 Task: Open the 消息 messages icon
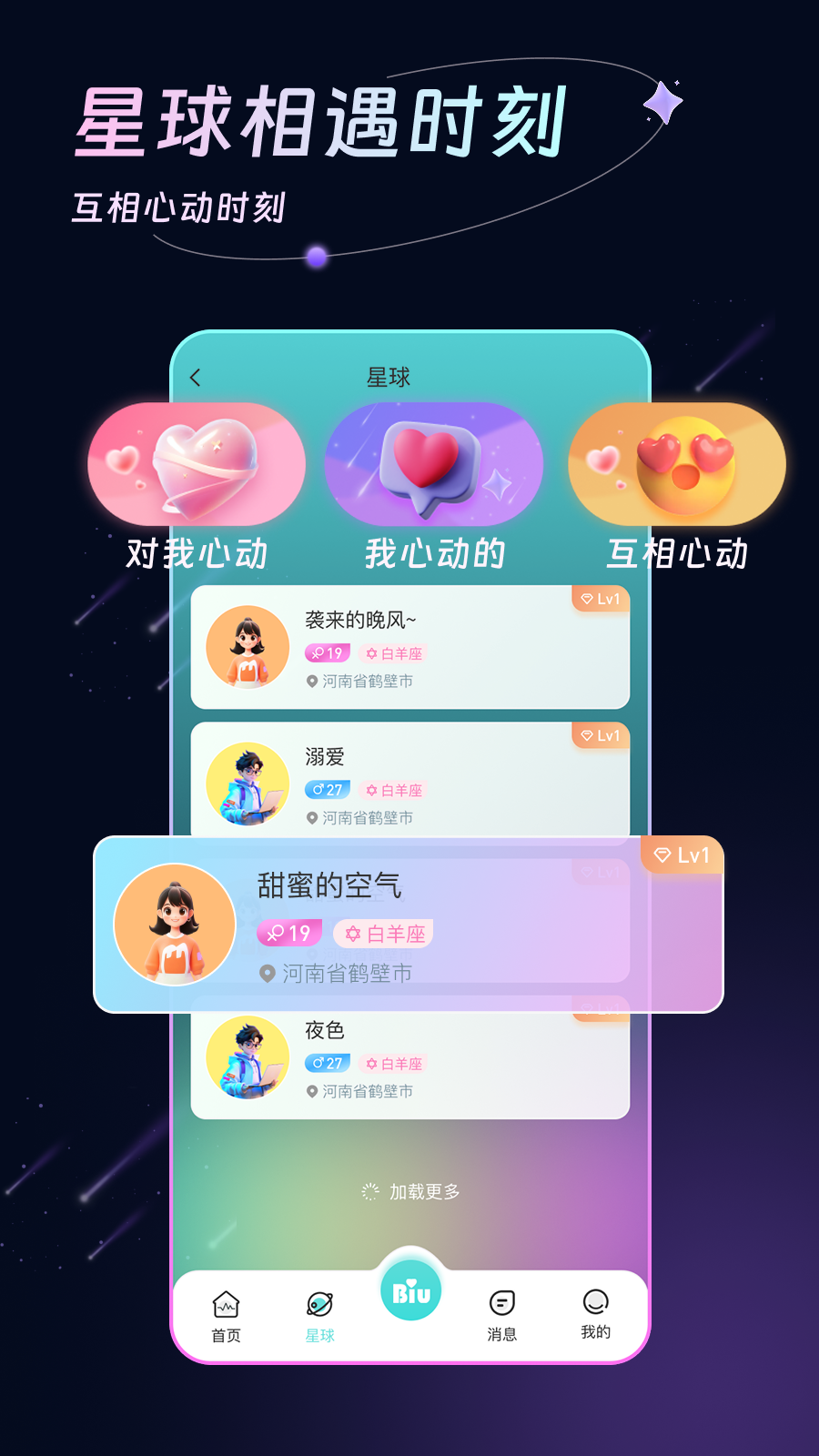[x=503, y=1301]
